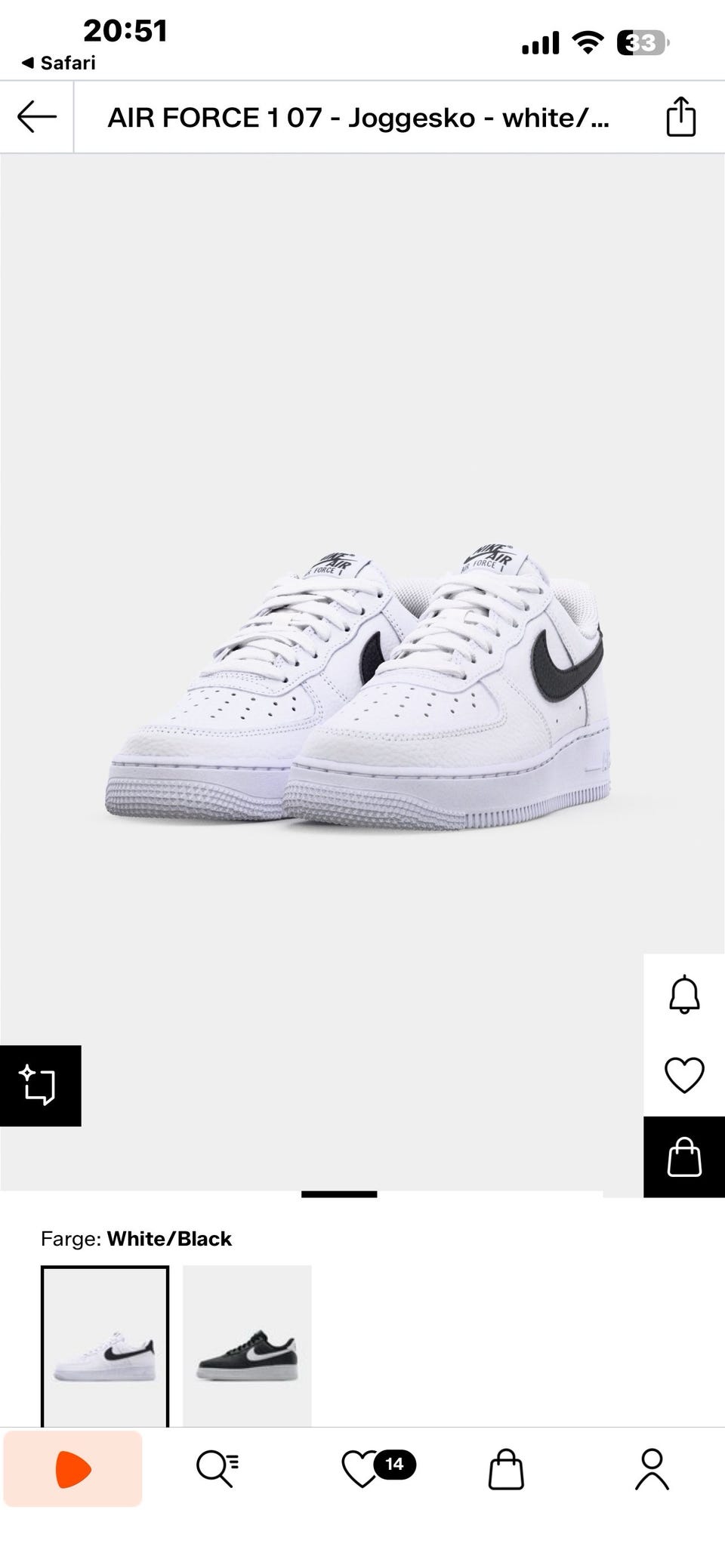Open the main product shoe image
Viewport: 725px width, 1568px height.
tap(359, 687)
